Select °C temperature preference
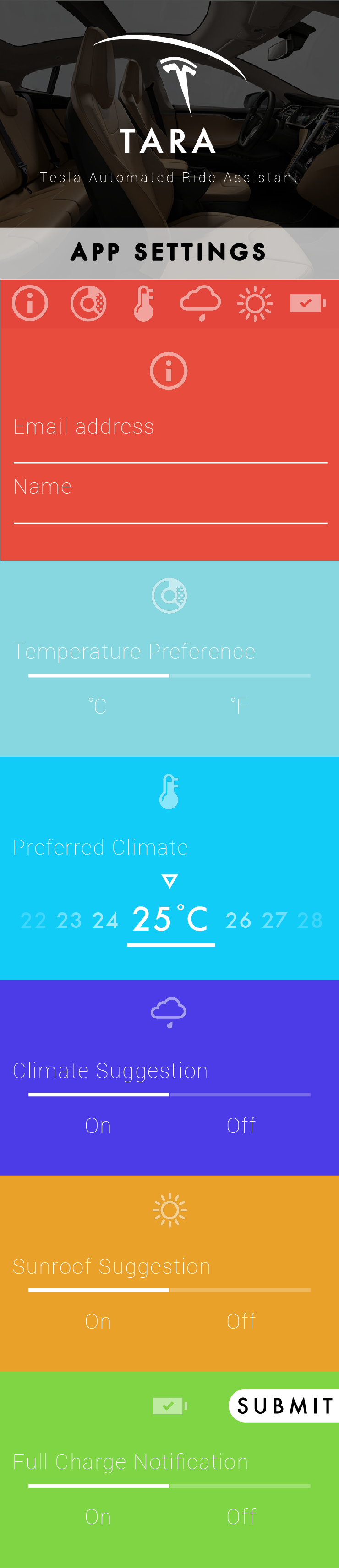 98,706
